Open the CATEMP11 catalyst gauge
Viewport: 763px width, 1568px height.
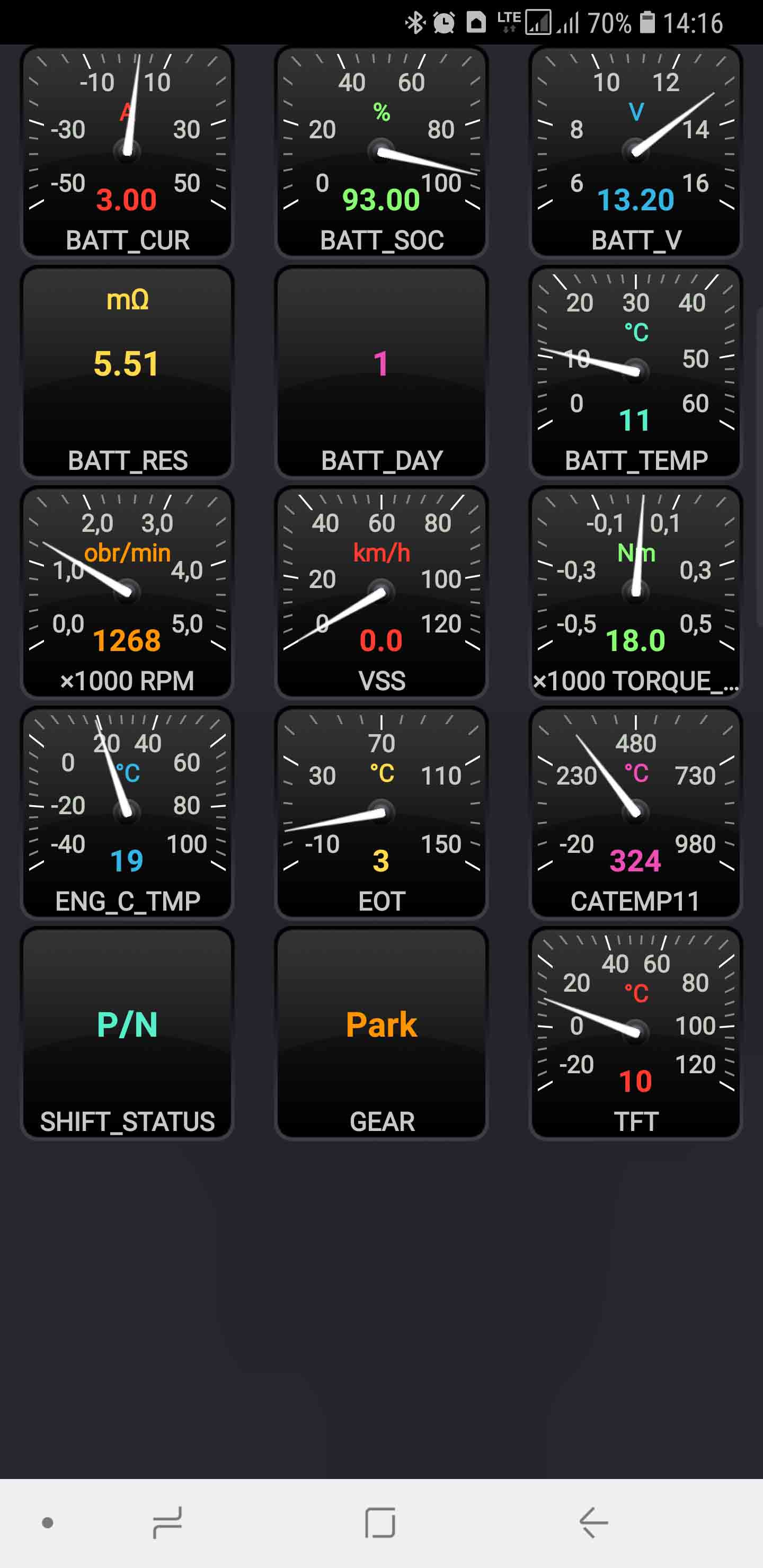click(636, 813)
